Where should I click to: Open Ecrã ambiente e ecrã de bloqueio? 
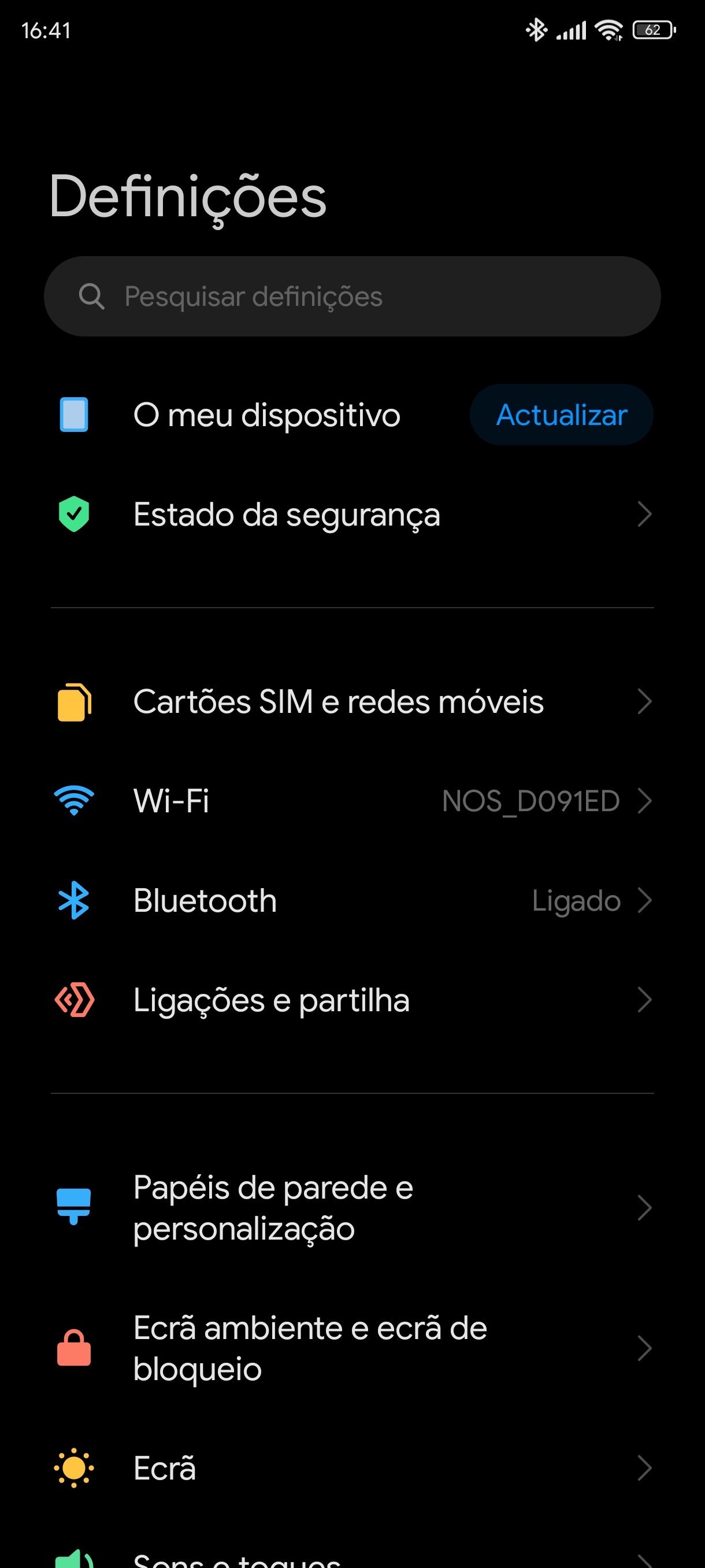pos(352,1348)
